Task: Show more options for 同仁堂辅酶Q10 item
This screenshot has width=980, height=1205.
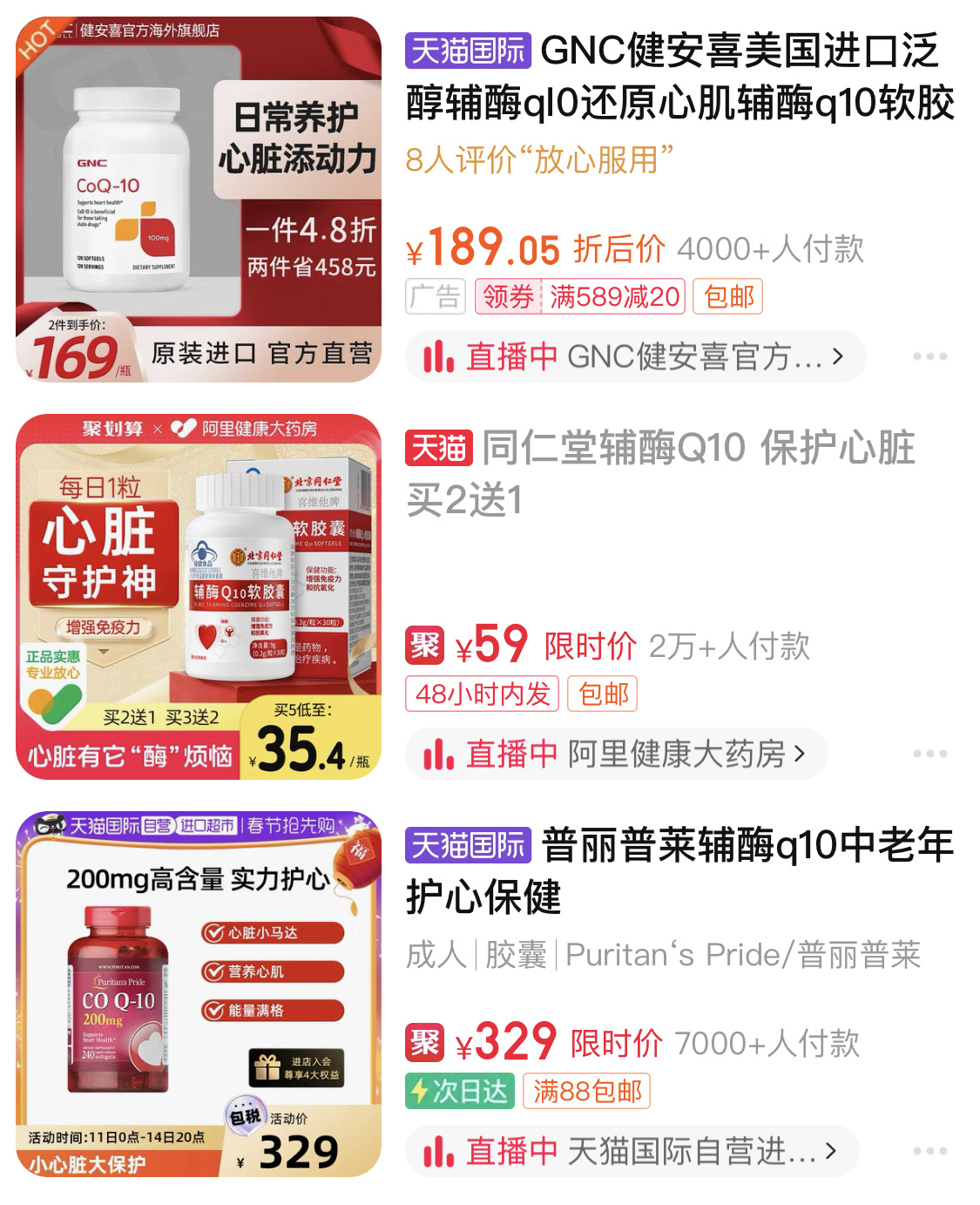Action: point(929,754)
